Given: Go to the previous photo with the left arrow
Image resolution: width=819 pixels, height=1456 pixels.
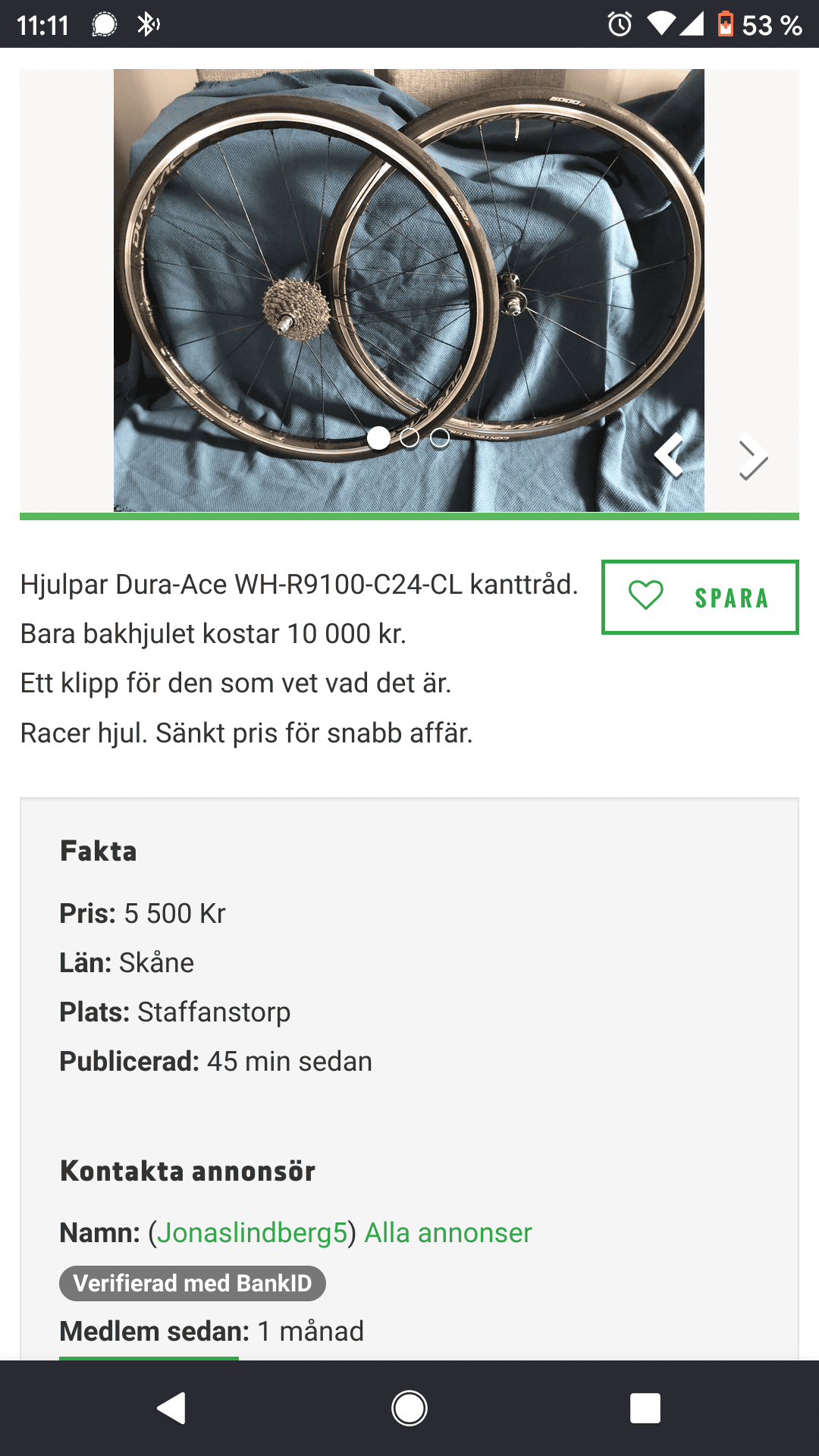Looking at the screenshot, I should pyautogui.click(x=670, y=455).
